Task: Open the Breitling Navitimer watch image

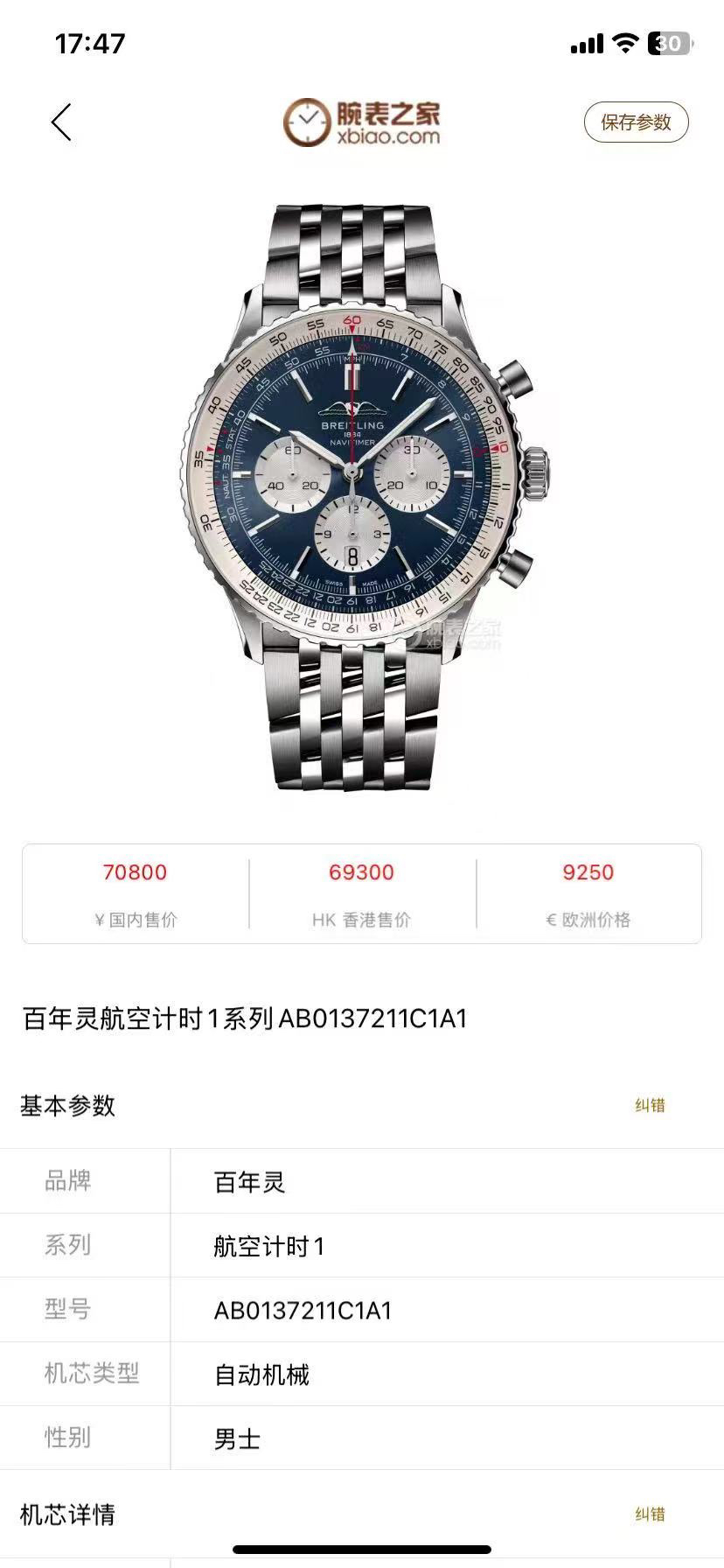Action: 361,499
